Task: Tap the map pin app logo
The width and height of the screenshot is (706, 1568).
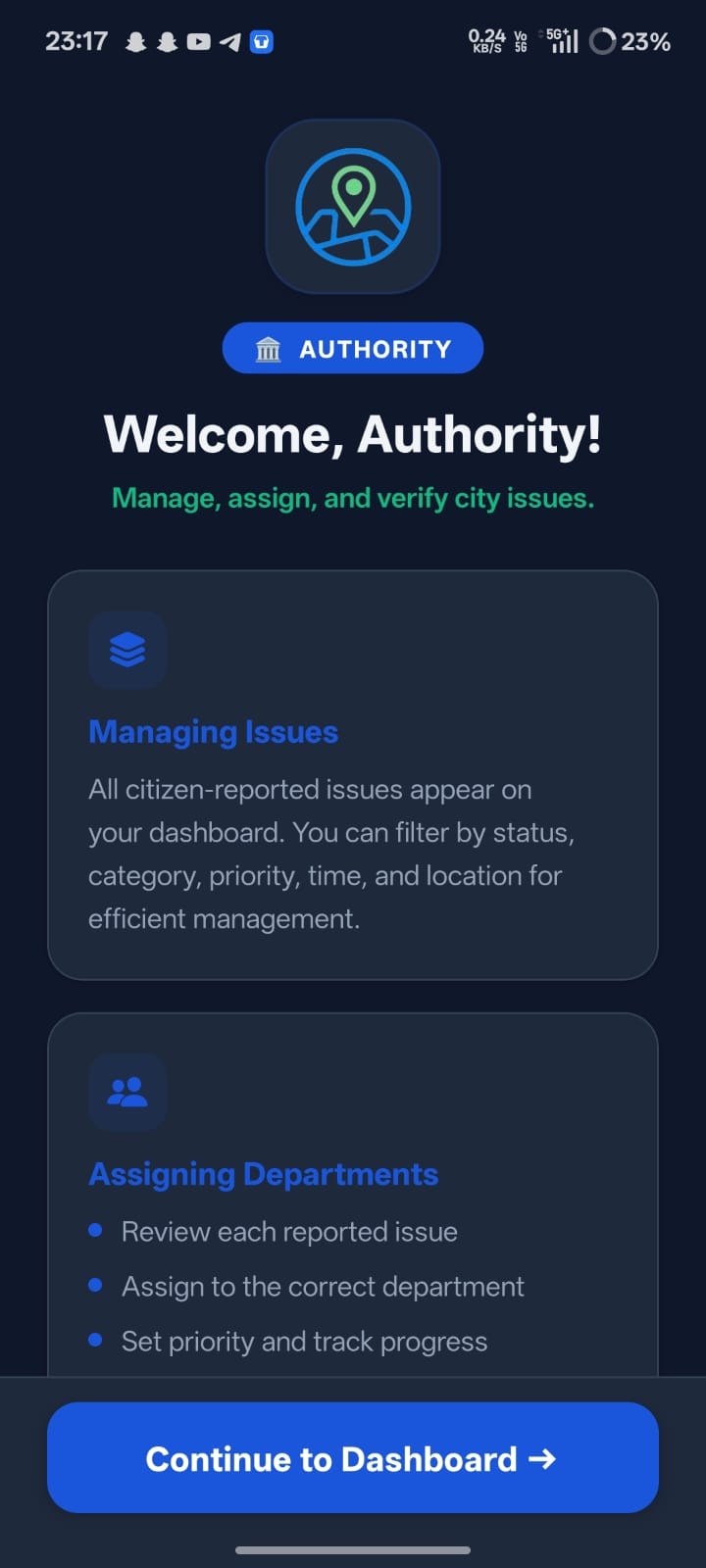Action: coord(353,208)
